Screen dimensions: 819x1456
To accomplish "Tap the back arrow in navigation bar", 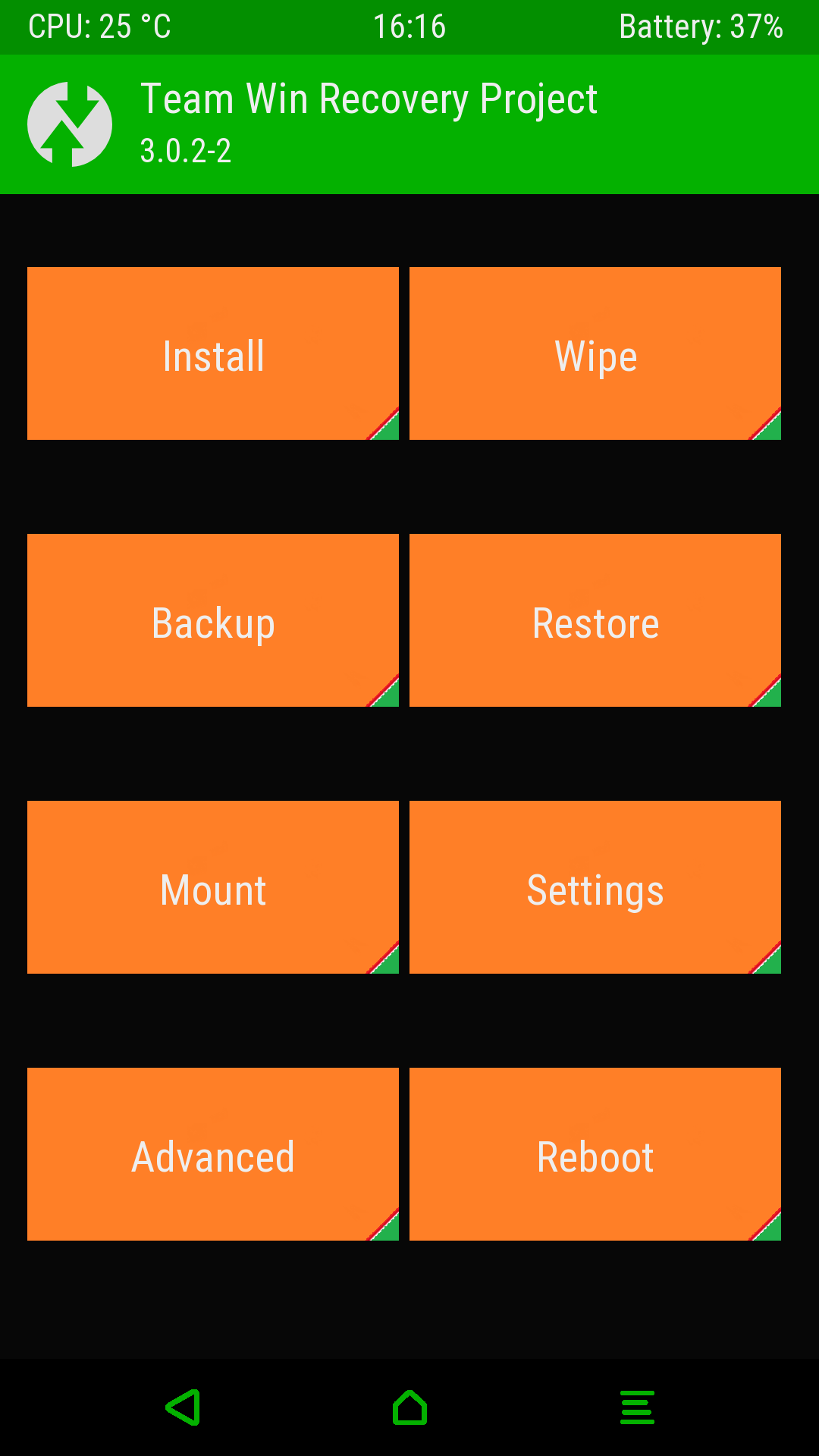I will (184, 1407).
